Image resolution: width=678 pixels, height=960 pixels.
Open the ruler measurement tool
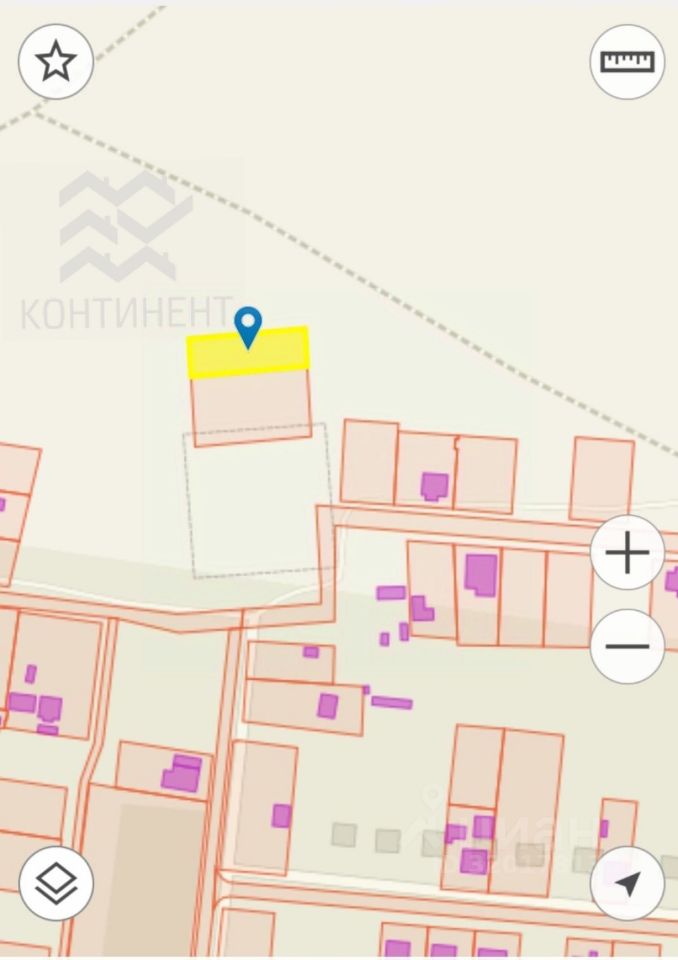[x=627, y=61]
